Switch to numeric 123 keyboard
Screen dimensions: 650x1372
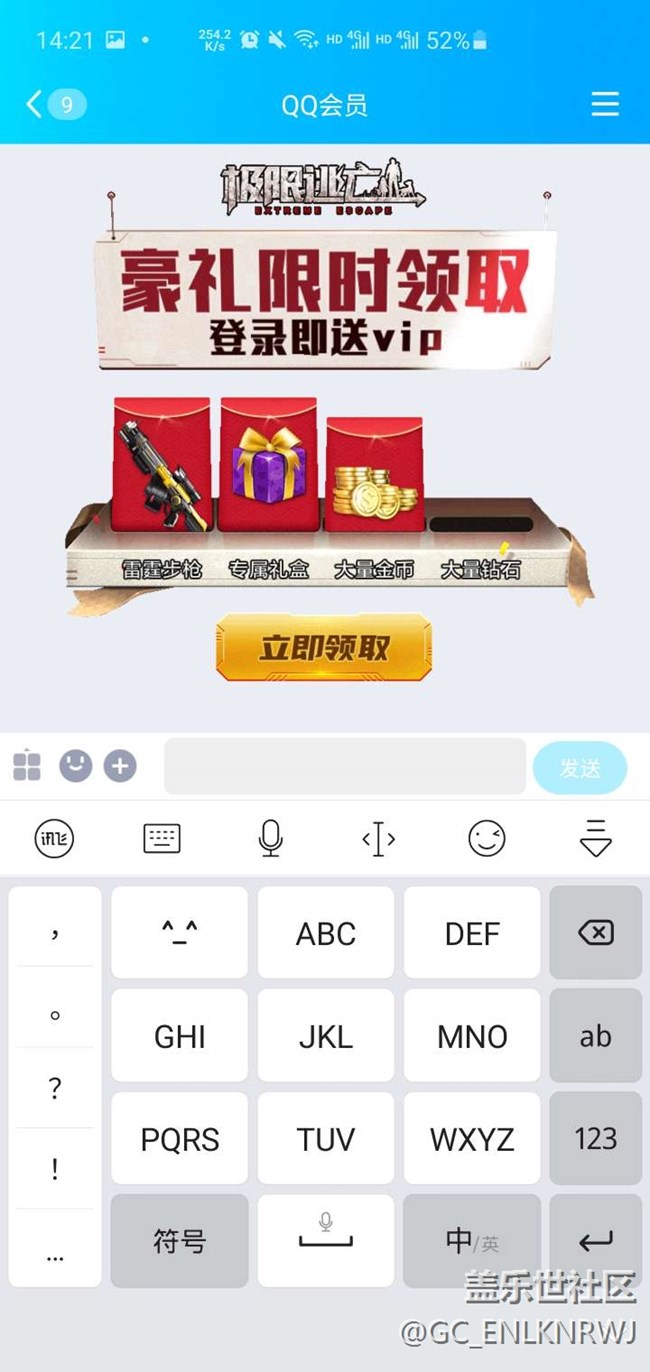pyautogui.click(x=595, y=1138)
